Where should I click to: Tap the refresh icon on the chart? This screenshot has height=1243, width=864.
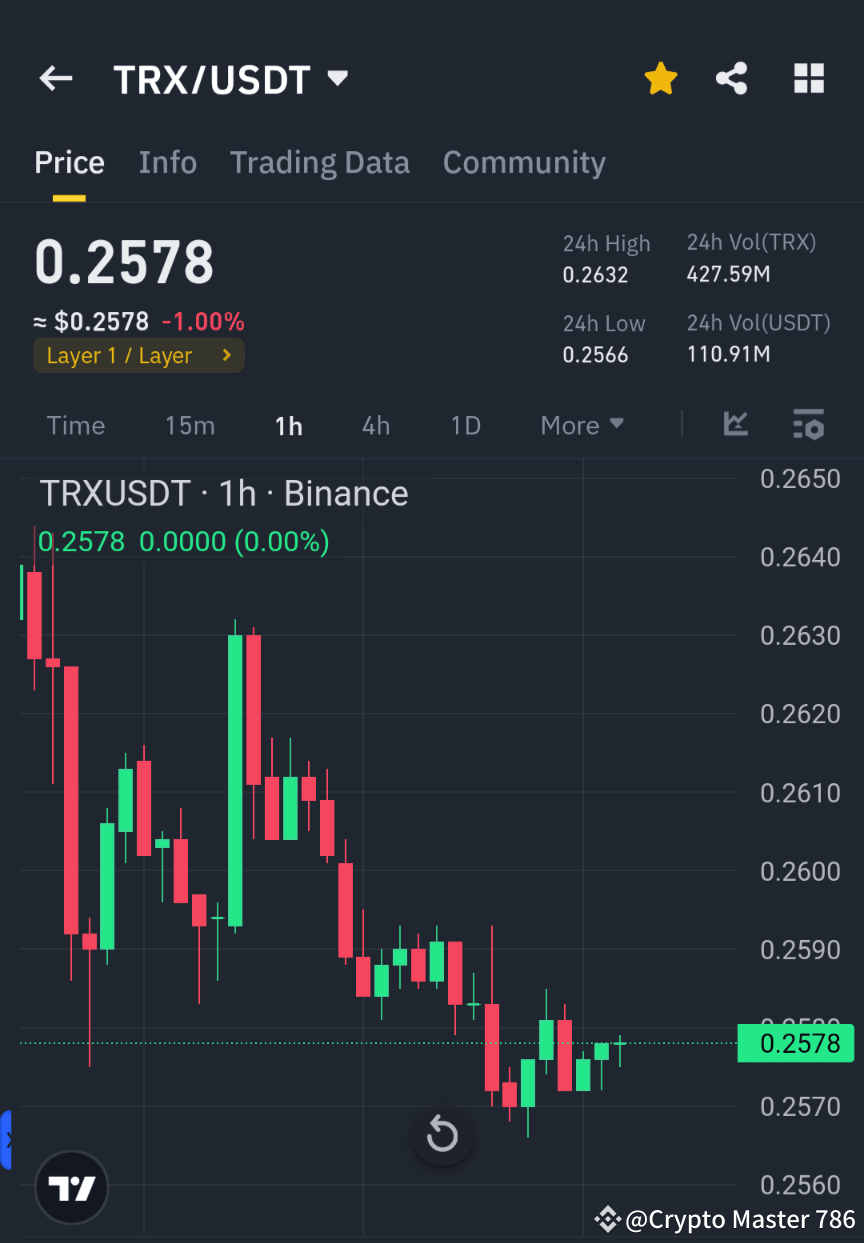[x=442, y=1135]
